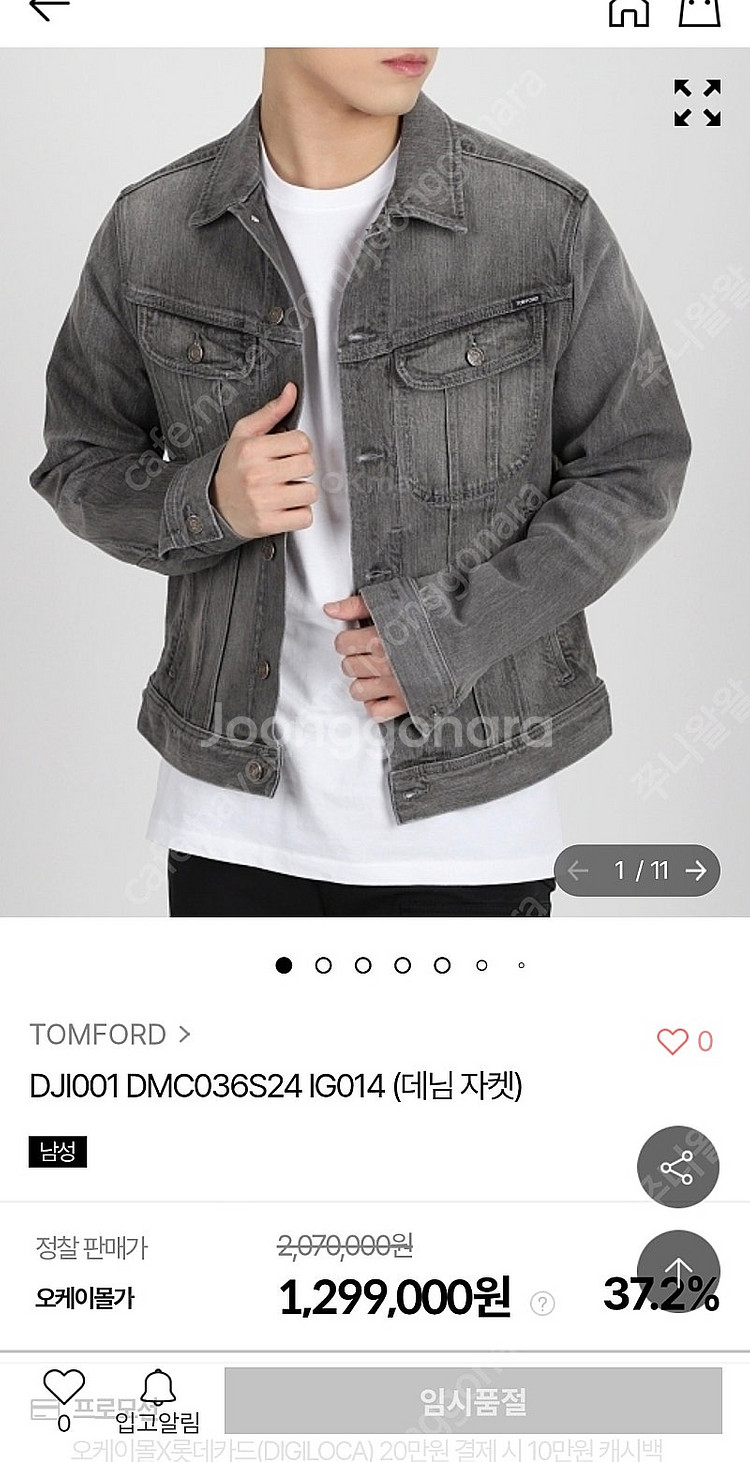Like the product via the red heart
The image size is (750, 1462).
click(673, 1041)
